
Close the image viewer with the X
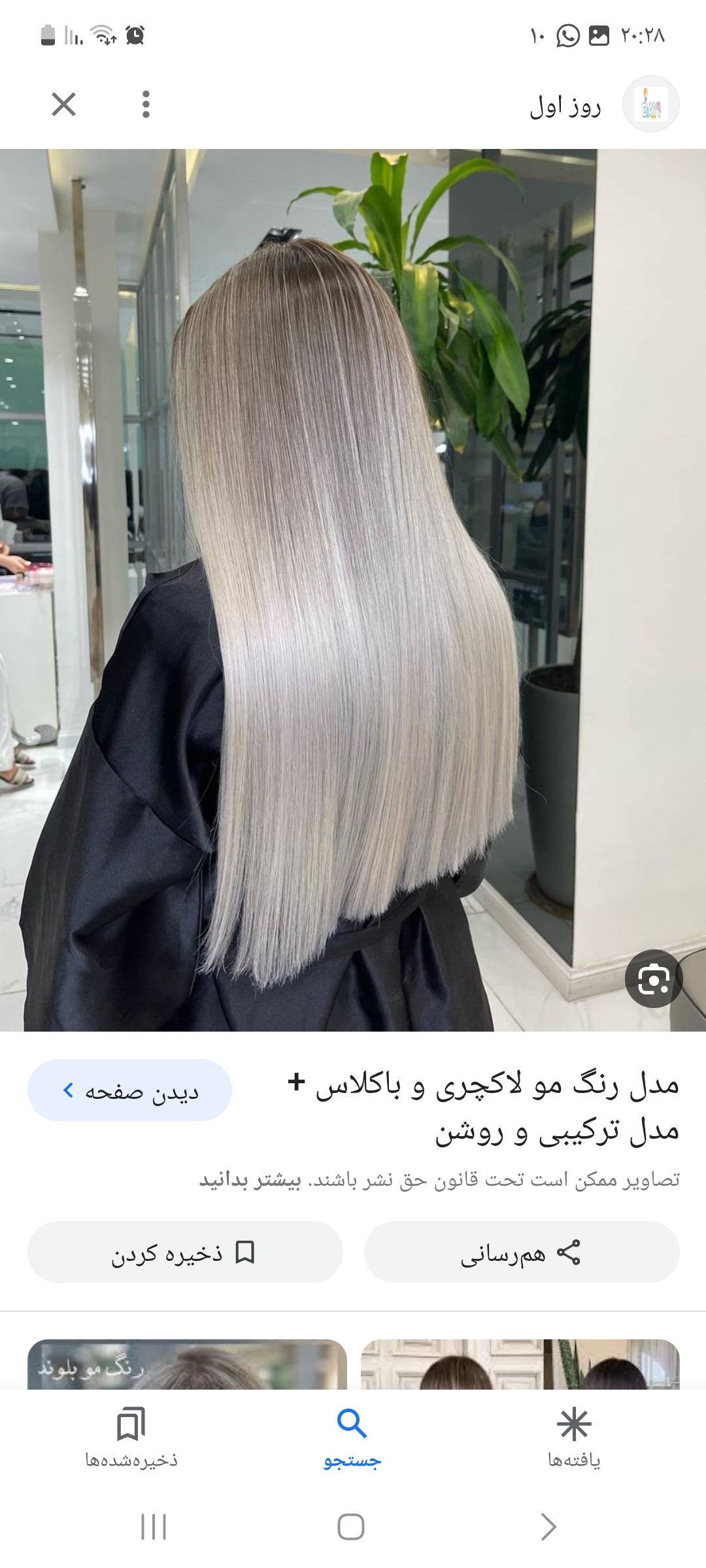[x=63, y=105]
